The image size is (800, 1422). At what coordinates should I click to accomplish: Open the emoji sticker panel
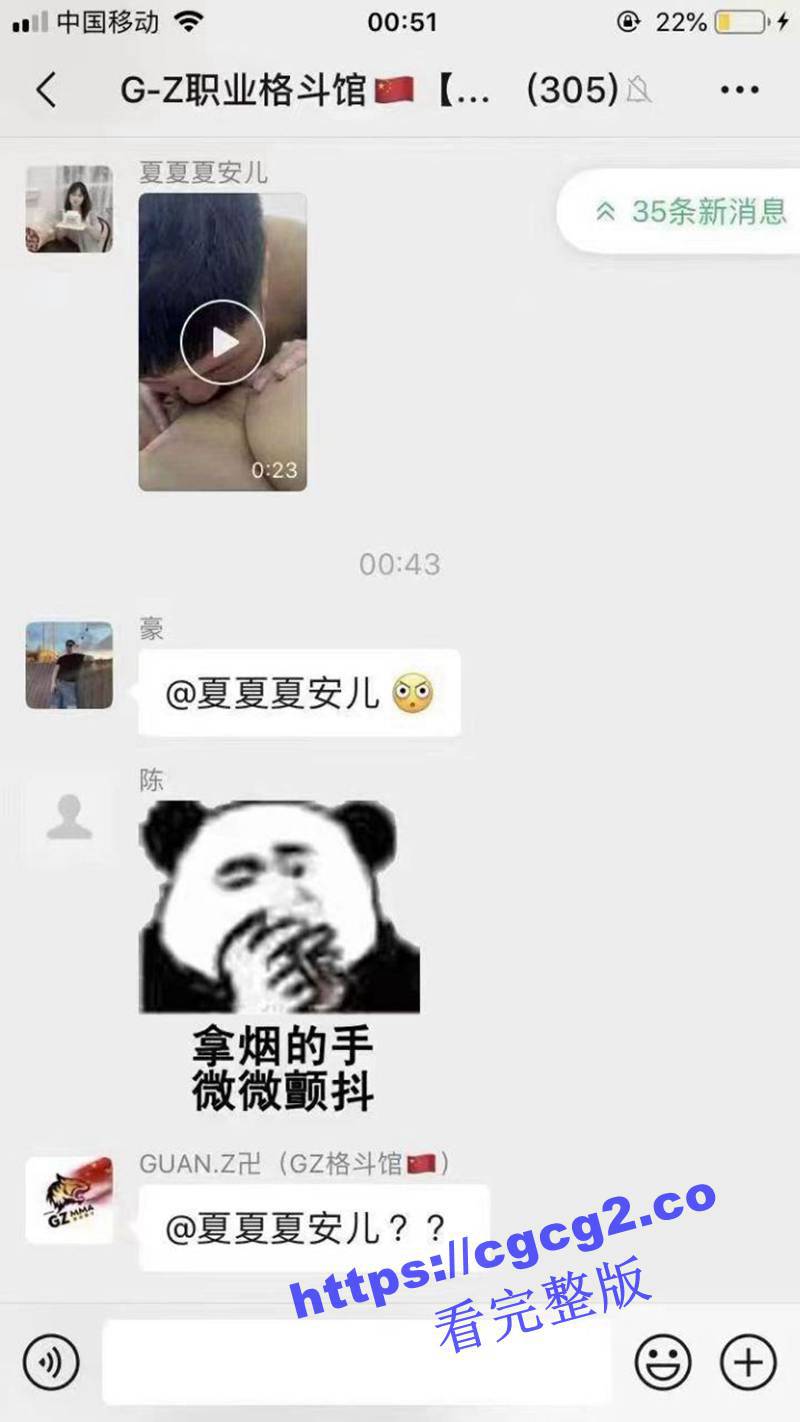pyautogui.click(x=663, y=1361)
